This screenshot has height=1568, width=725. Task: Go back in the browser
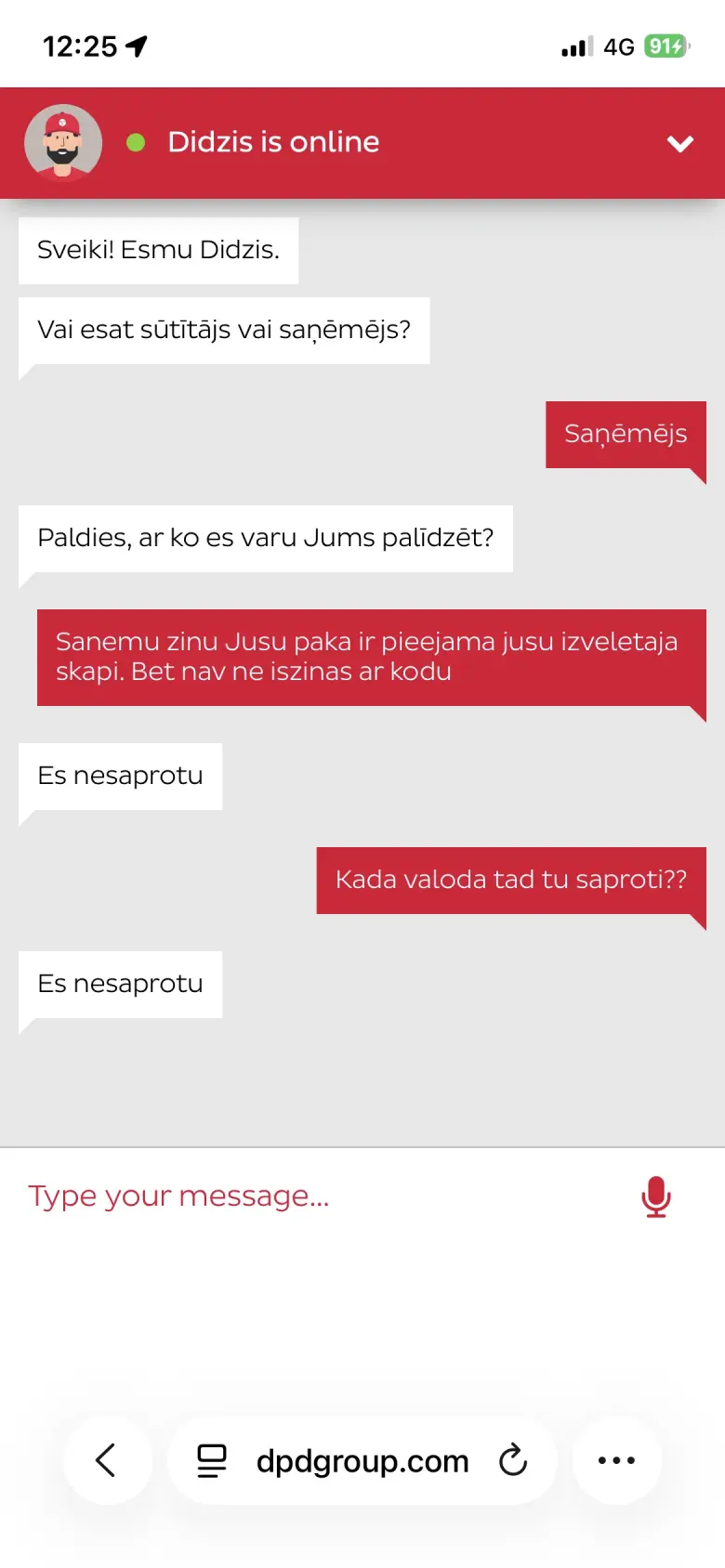click(x=107, y=1460)
